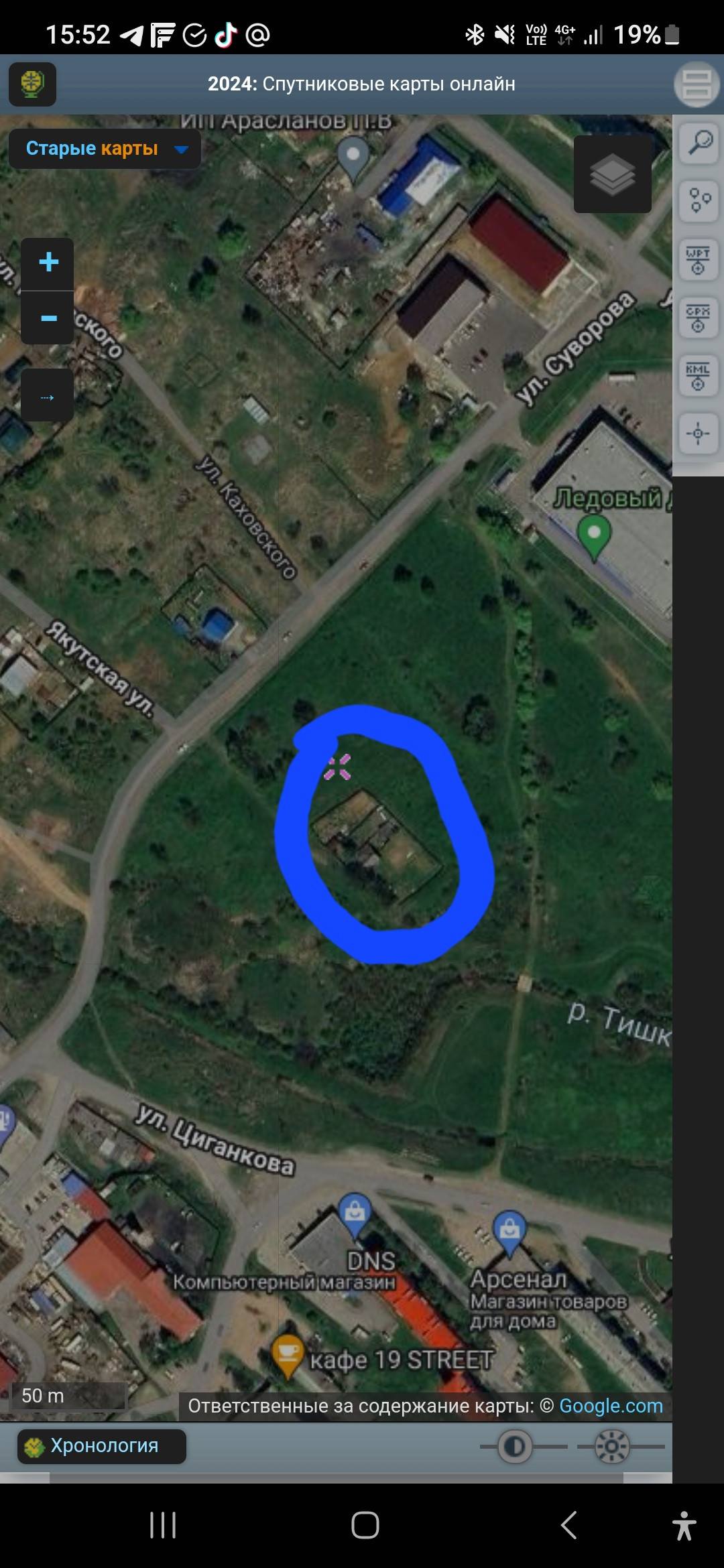Viewport: 724px width, 1568px height.
Task: Open the Старые карты dropdown
Action: 105,149
